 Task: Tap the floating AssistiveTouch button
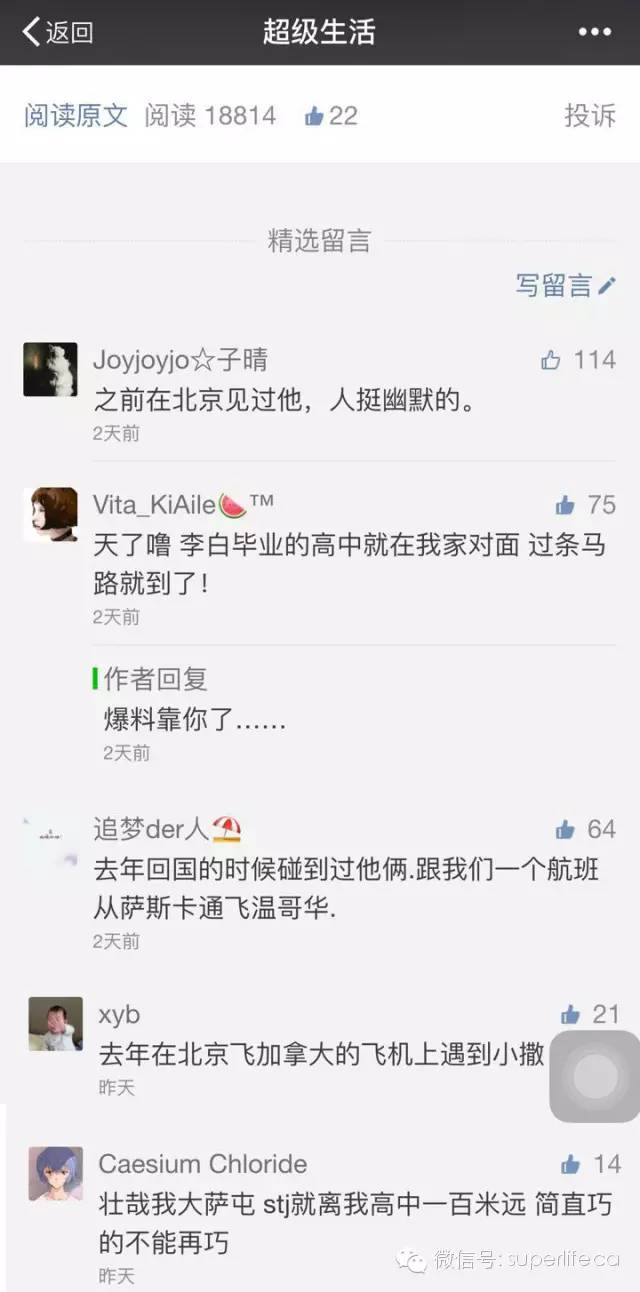596,1076
